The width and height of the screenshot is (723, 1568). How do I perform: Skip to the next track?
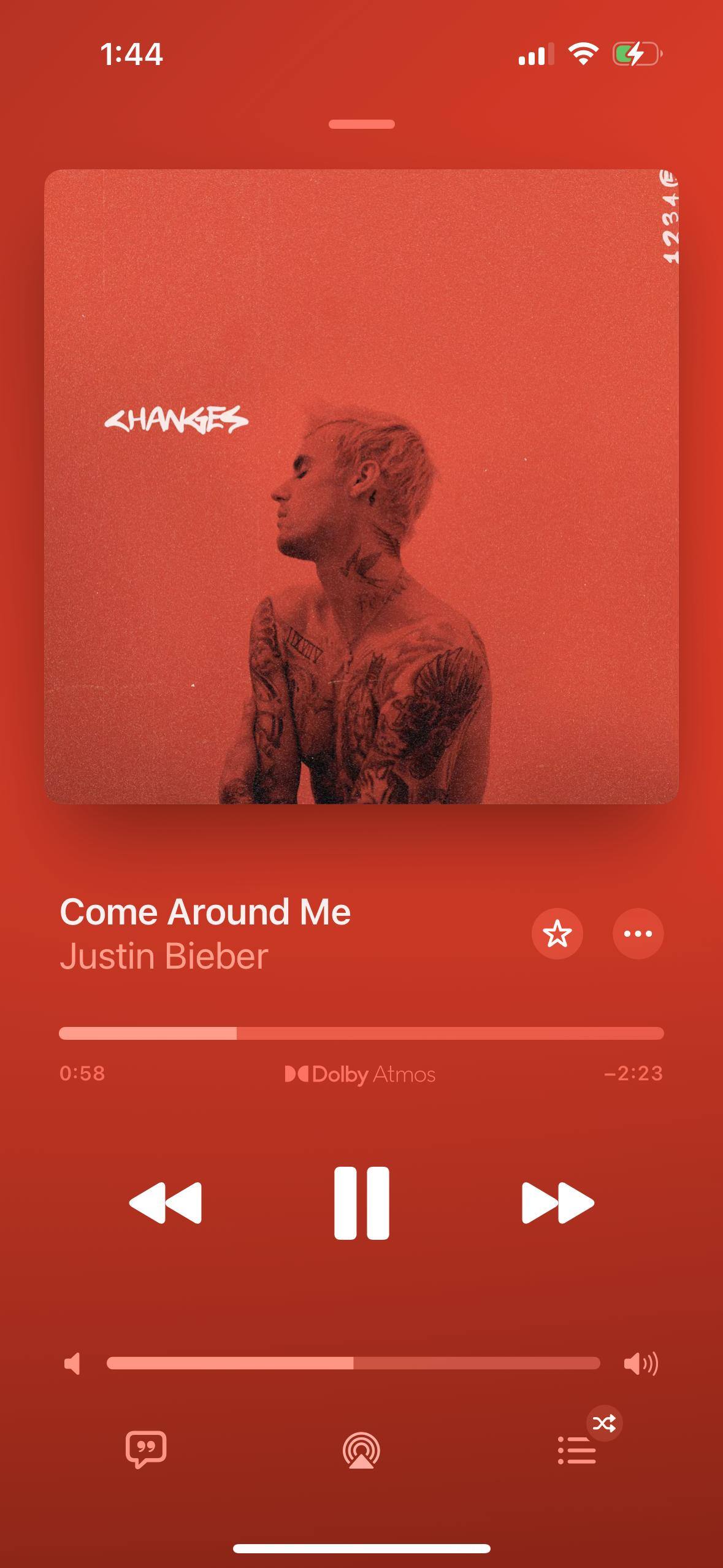click(x=557, y=1203)
